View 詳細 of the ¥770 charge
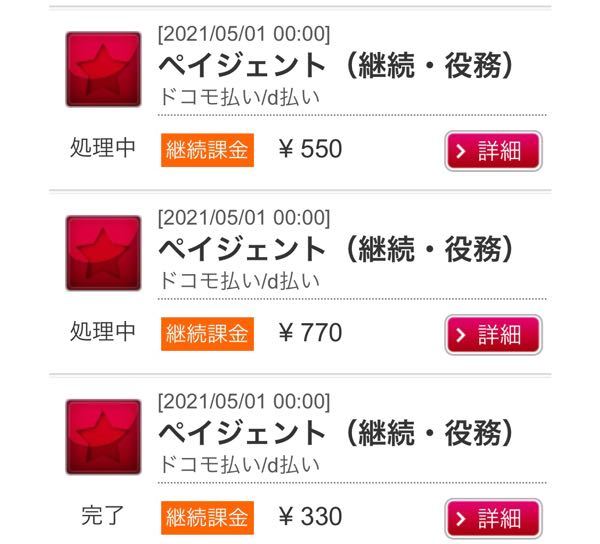The width and height of the screenshot is (600, 544). tap(492, 334)
